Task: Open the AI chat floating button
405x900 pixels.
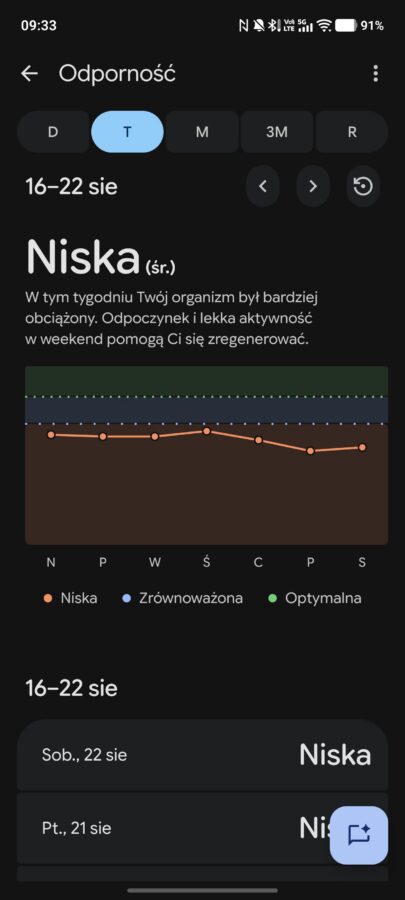Action: (x=359, y=835)
